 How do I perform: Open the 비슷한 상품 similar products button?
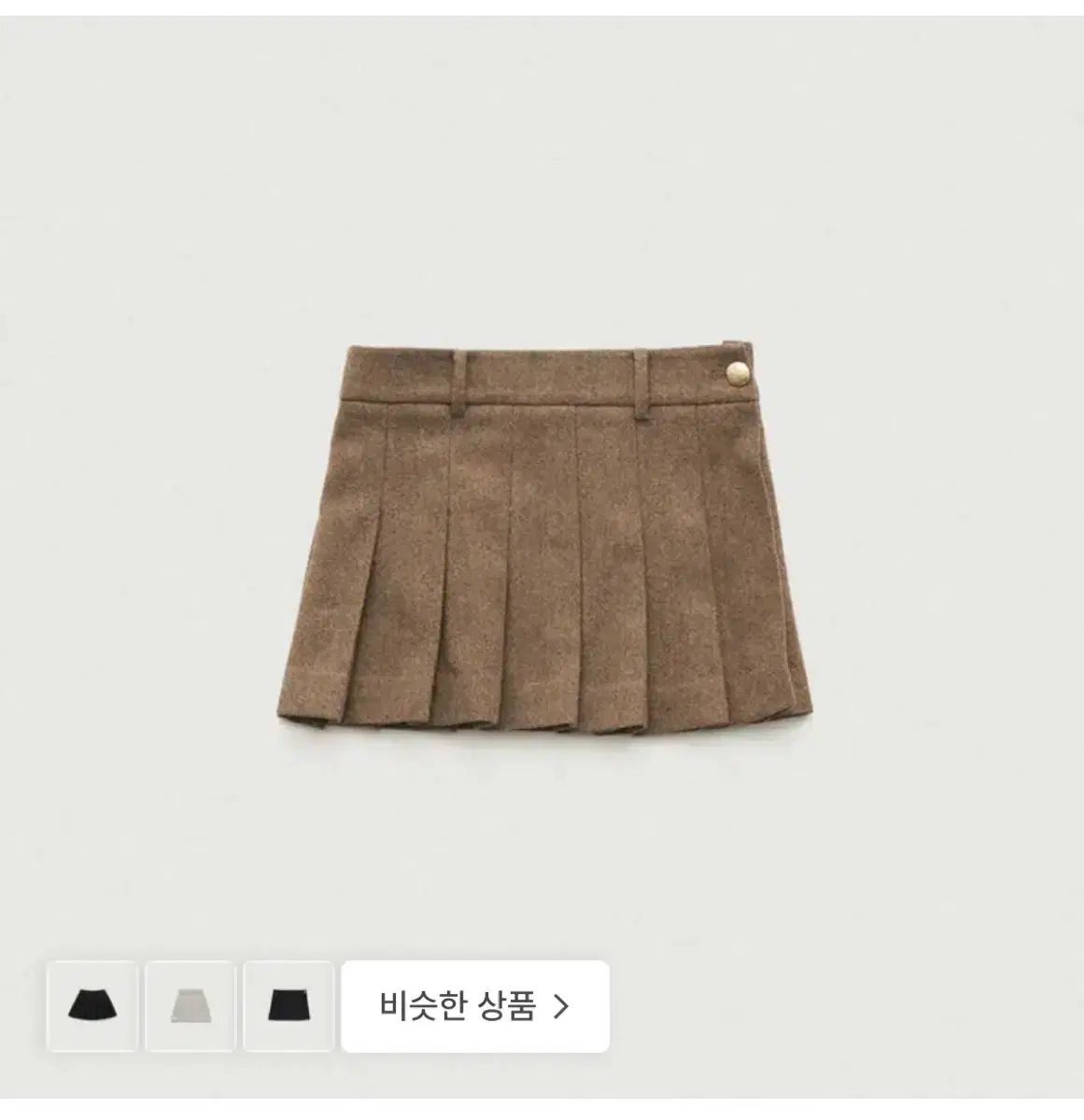tap(474, 1006)
